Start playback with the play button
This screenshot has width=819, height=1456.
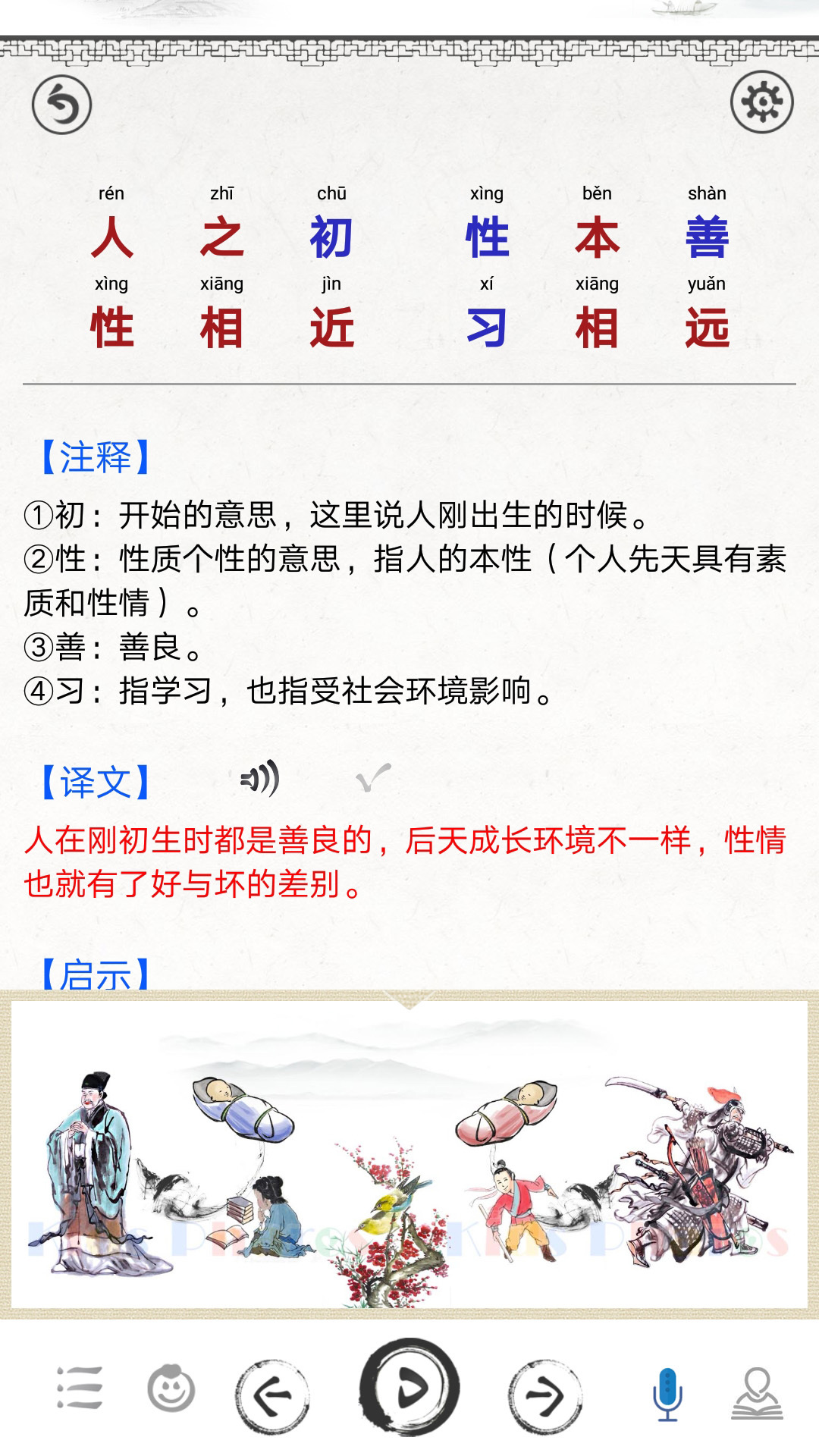(x=409, y=1388)
